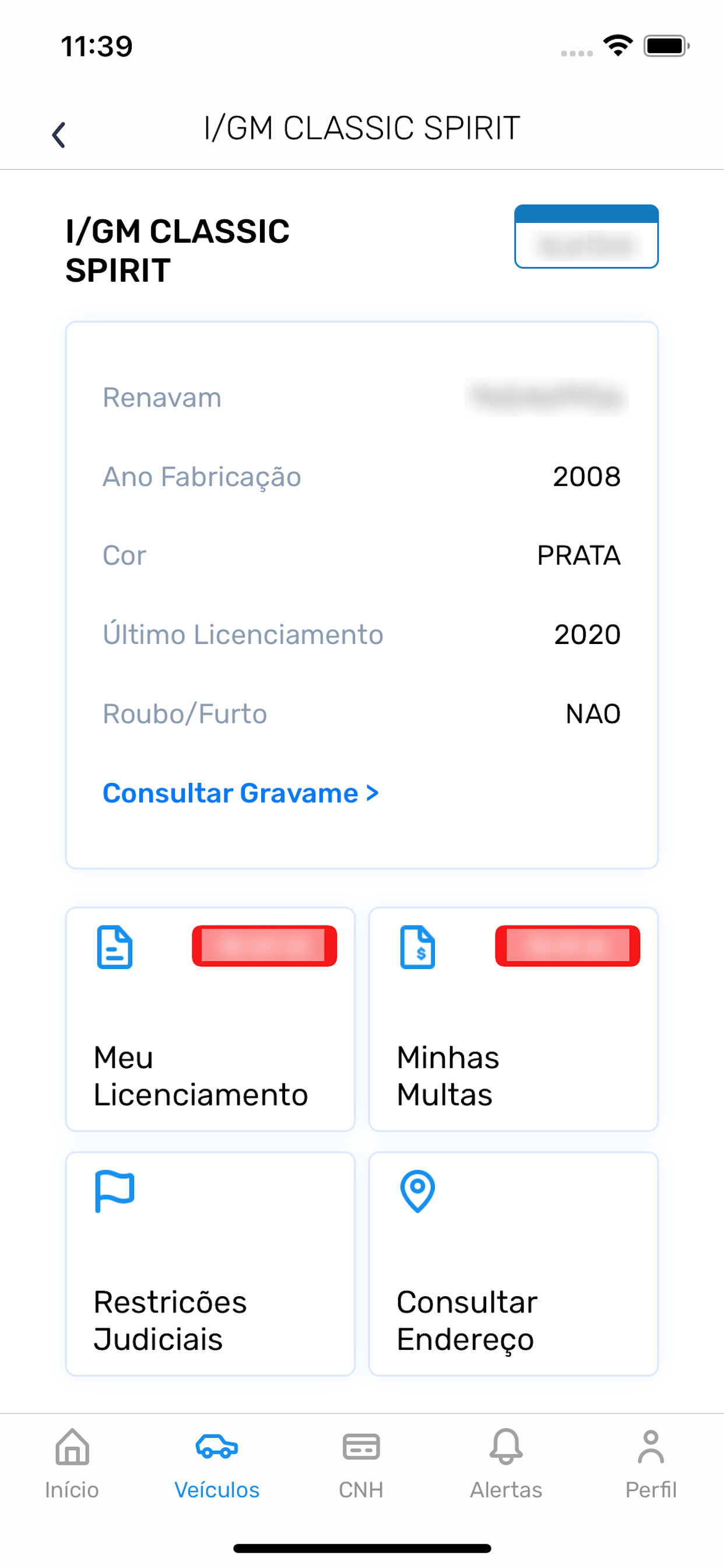Open the Meu Licenciamento card

pyautogui.click(x=210, y=1019)
